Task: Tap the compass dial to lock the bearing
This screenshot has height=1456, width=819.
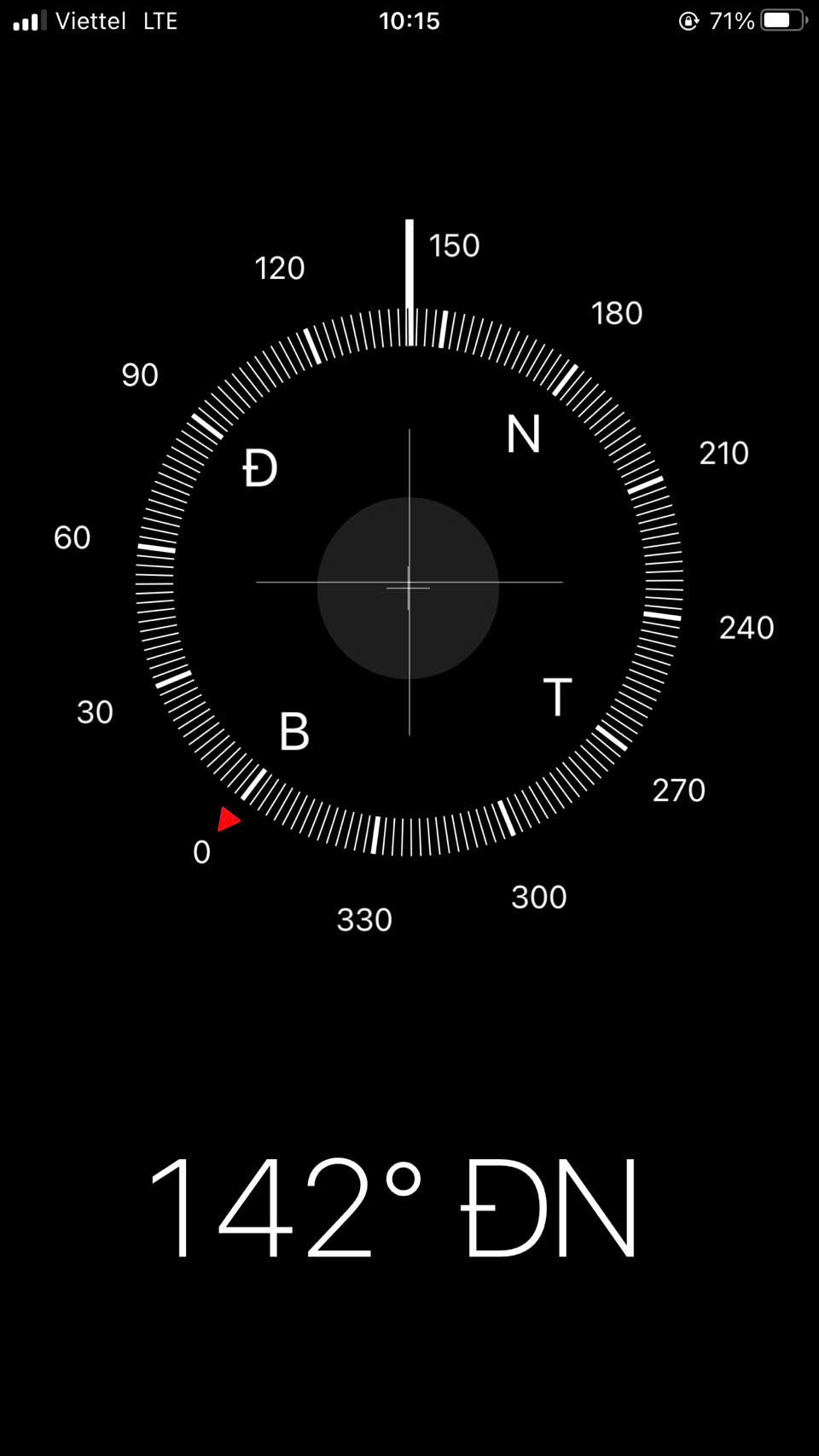Action: 409,582
